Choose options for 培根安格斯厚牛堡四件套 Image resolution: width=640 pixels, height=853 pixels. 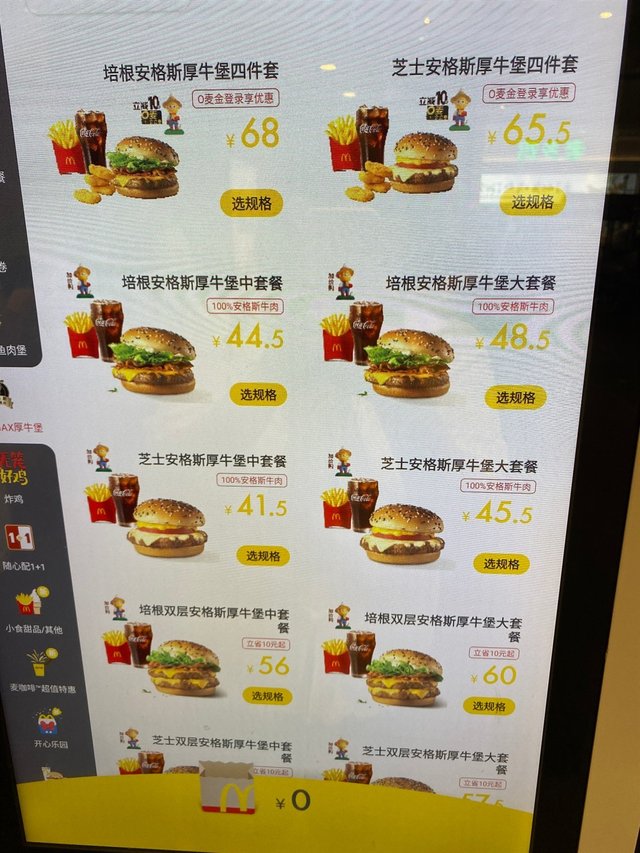(251, 203)
